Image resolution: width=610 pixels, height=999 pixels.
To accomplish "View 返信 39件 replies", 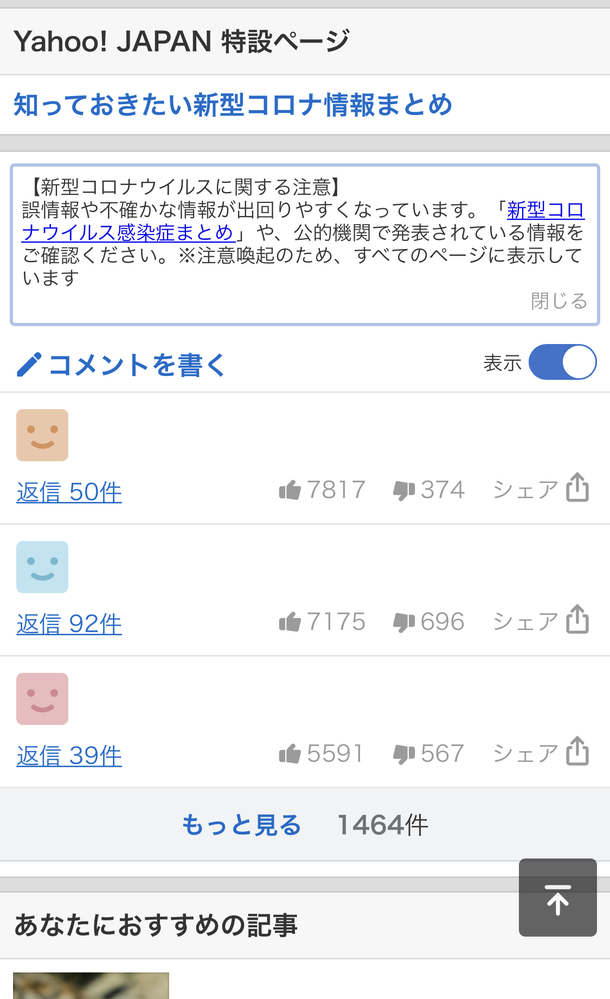I will coord(69,756).
